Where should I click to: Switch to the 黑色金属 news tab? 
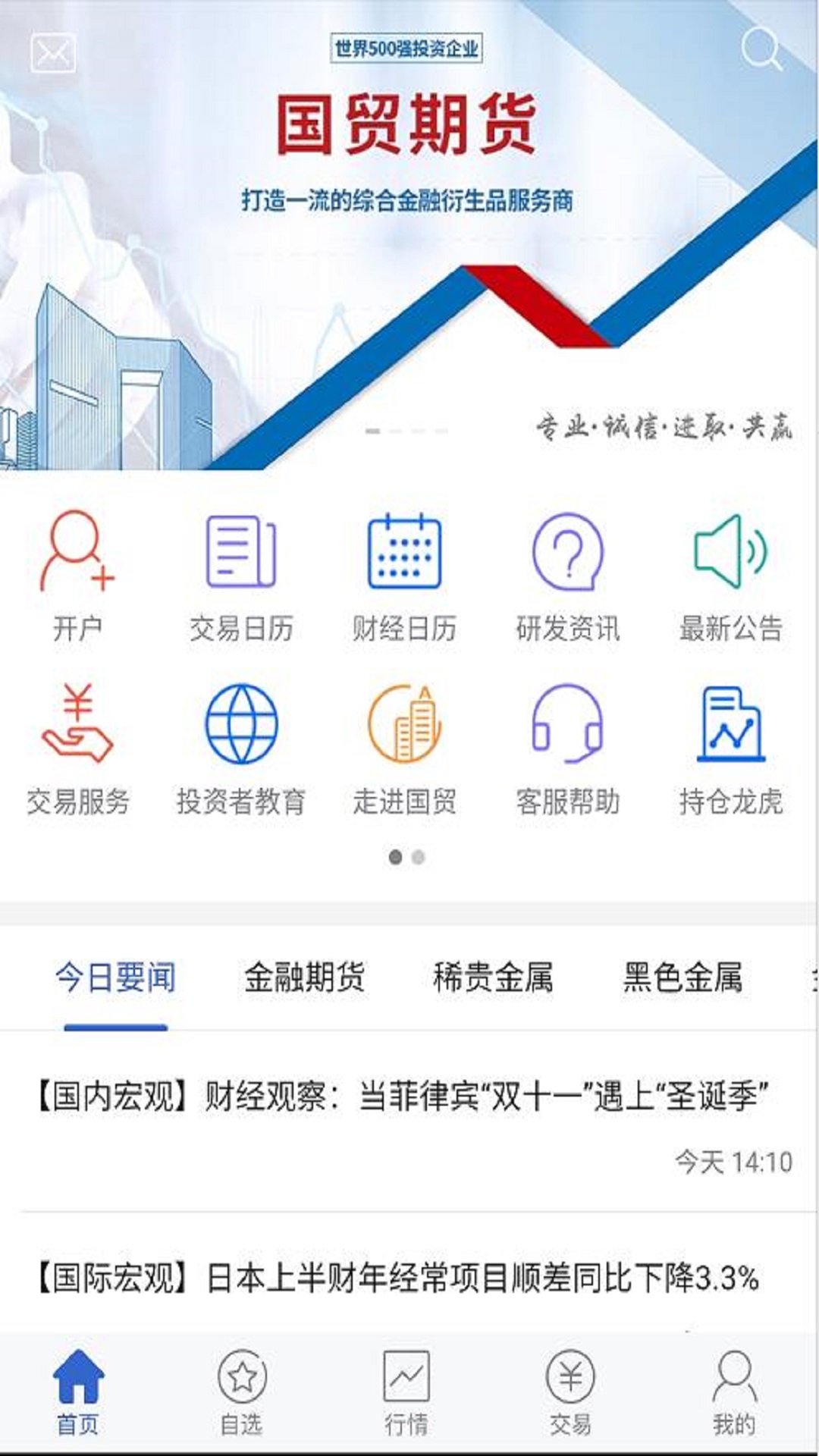coord(682,977)
